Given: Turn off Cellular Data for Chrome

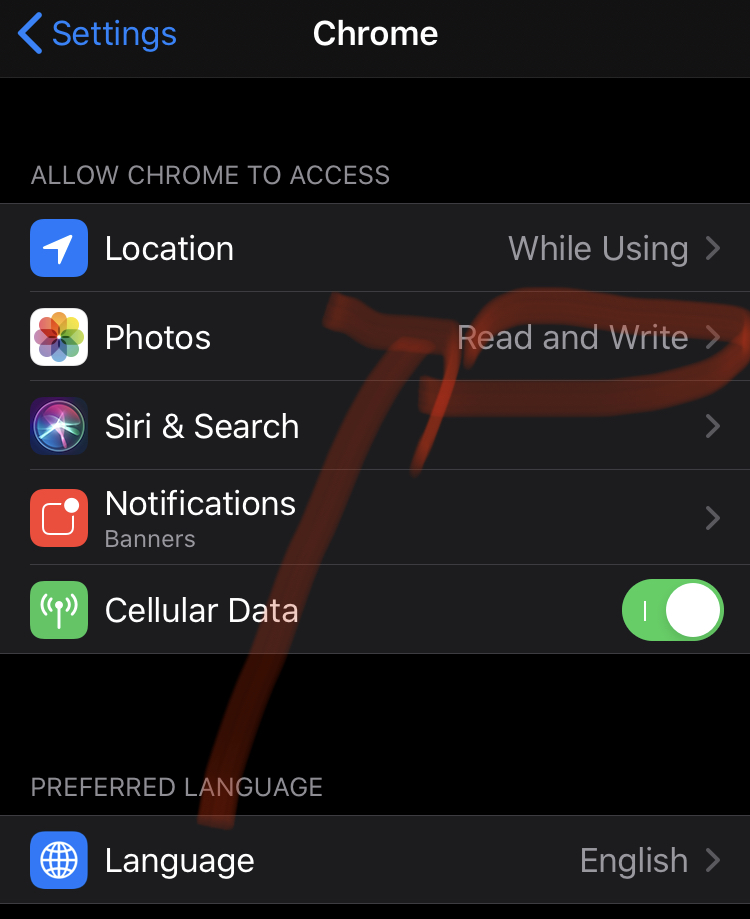Looking at the screenshot, I should click(x=672, y=610).
